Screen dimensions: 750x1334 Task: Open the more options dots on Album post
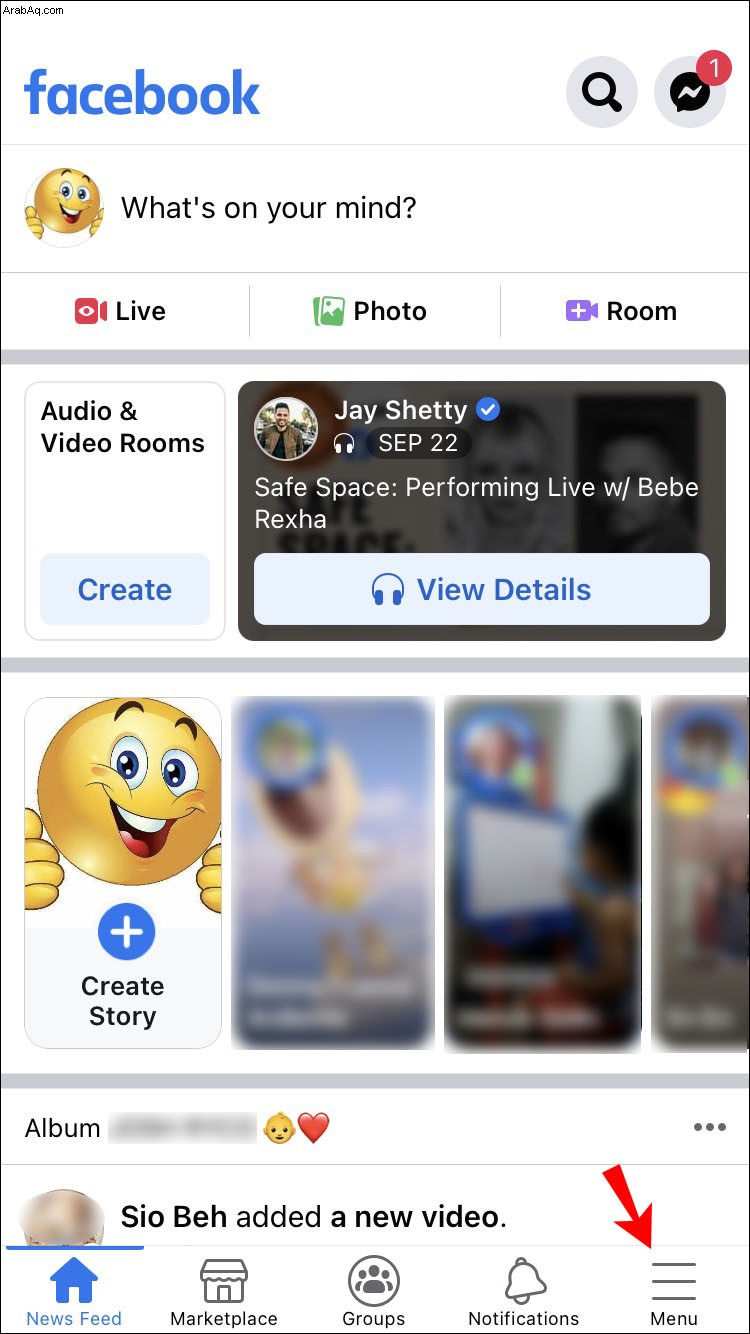(709, 1127)
